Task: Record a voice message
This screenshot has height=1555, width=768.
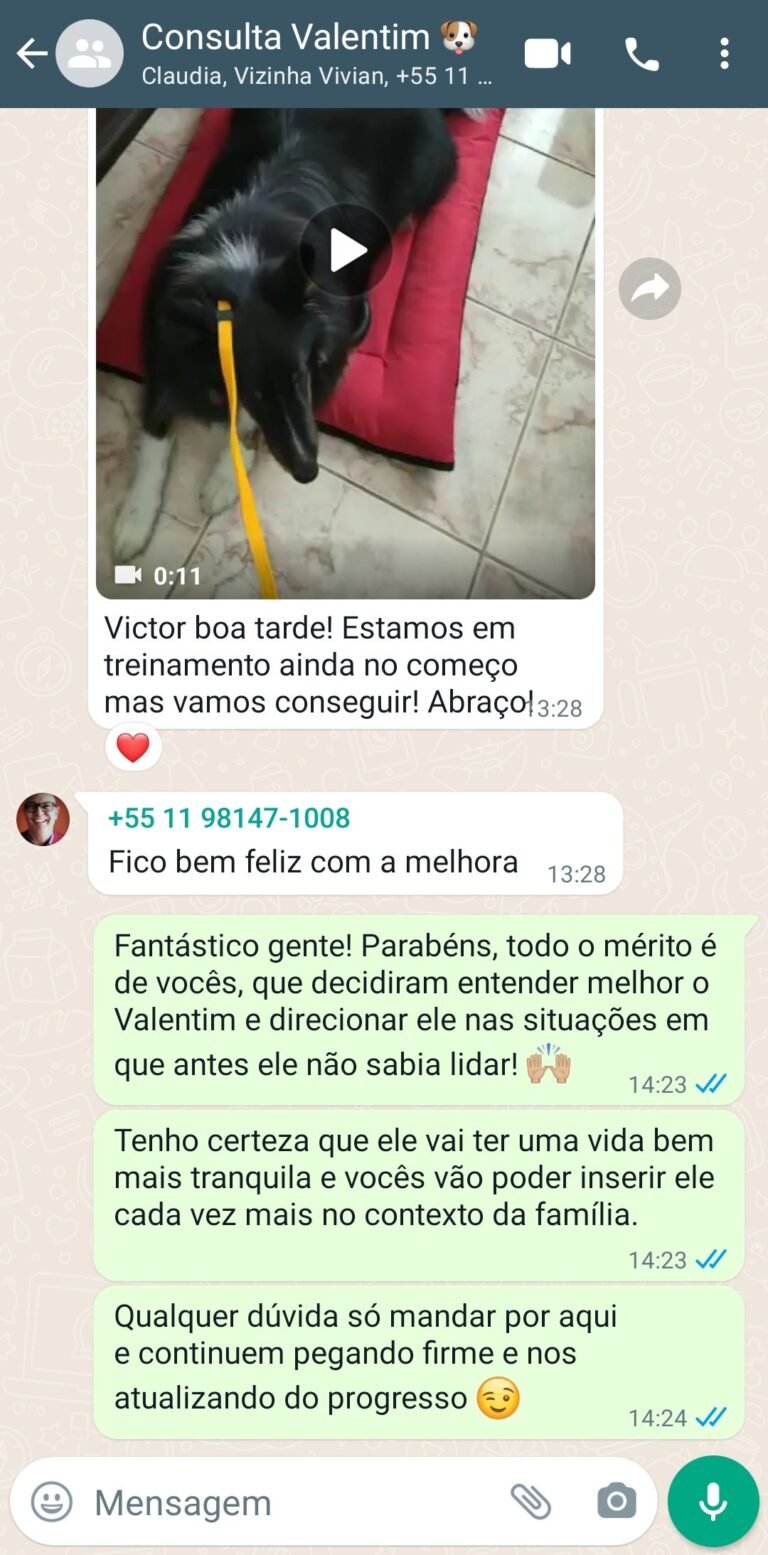Action: (713, 1502)
